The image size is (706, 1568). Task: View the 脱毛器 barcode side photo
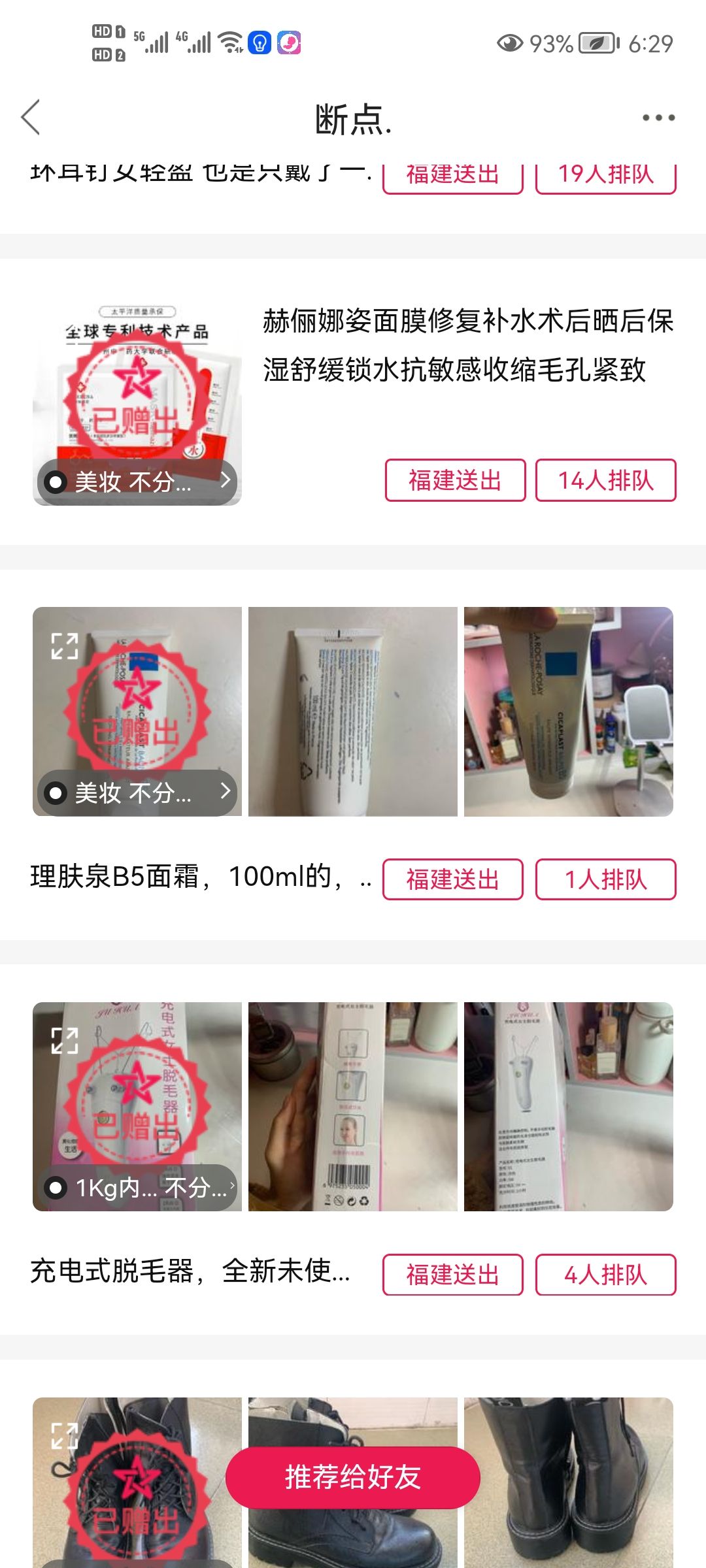(x=353, y=1107)
